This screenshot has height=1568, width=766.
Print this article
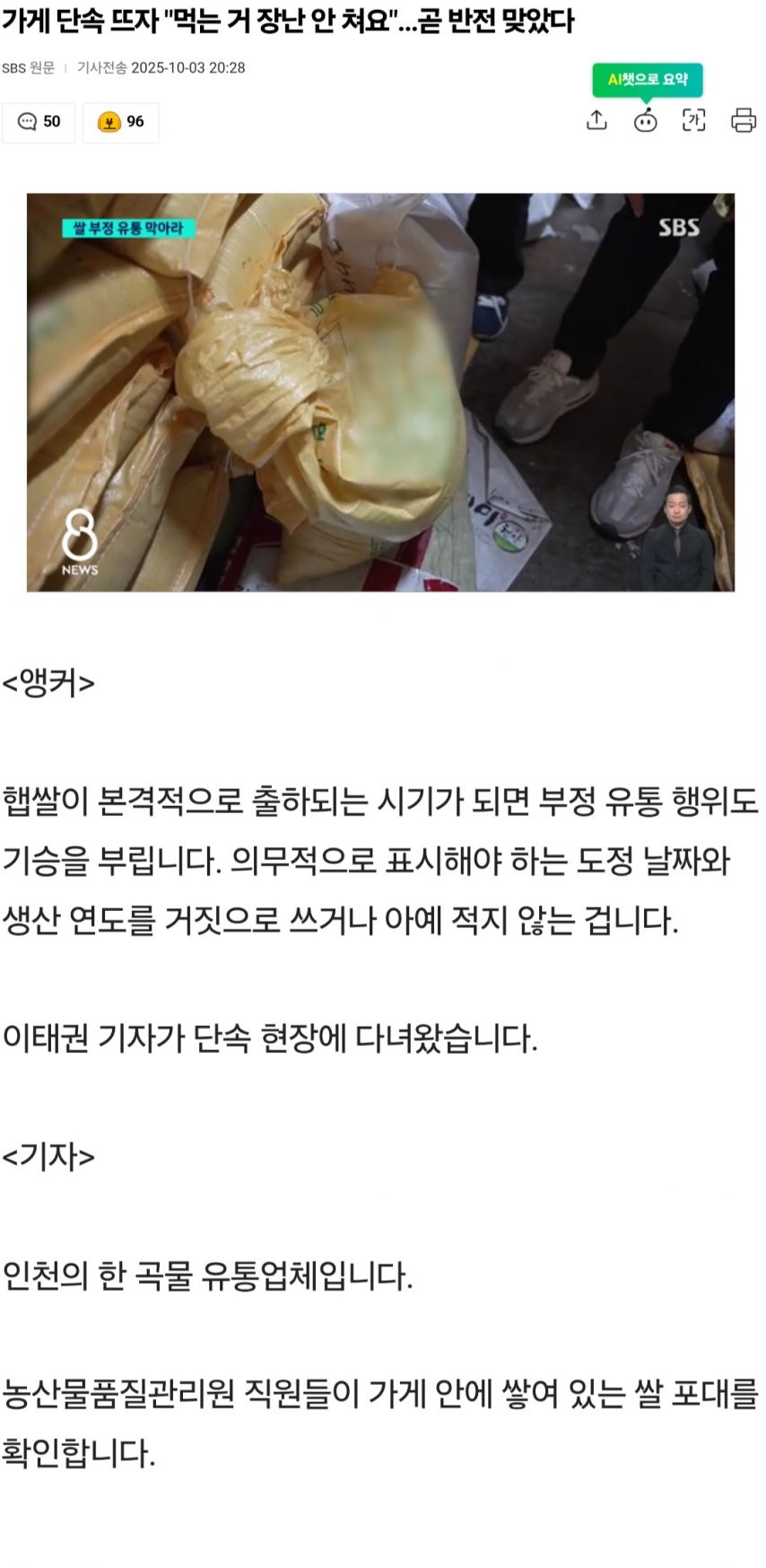(744, 120)
